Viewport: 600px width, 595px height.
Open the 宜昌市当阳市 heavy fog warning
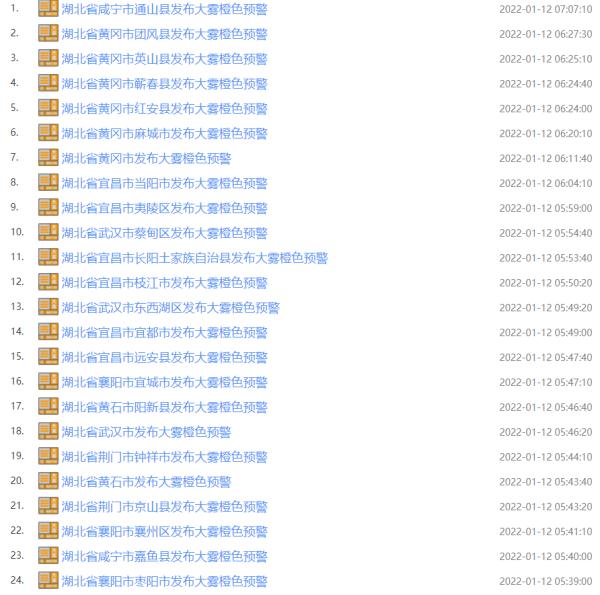click(164, 183)
